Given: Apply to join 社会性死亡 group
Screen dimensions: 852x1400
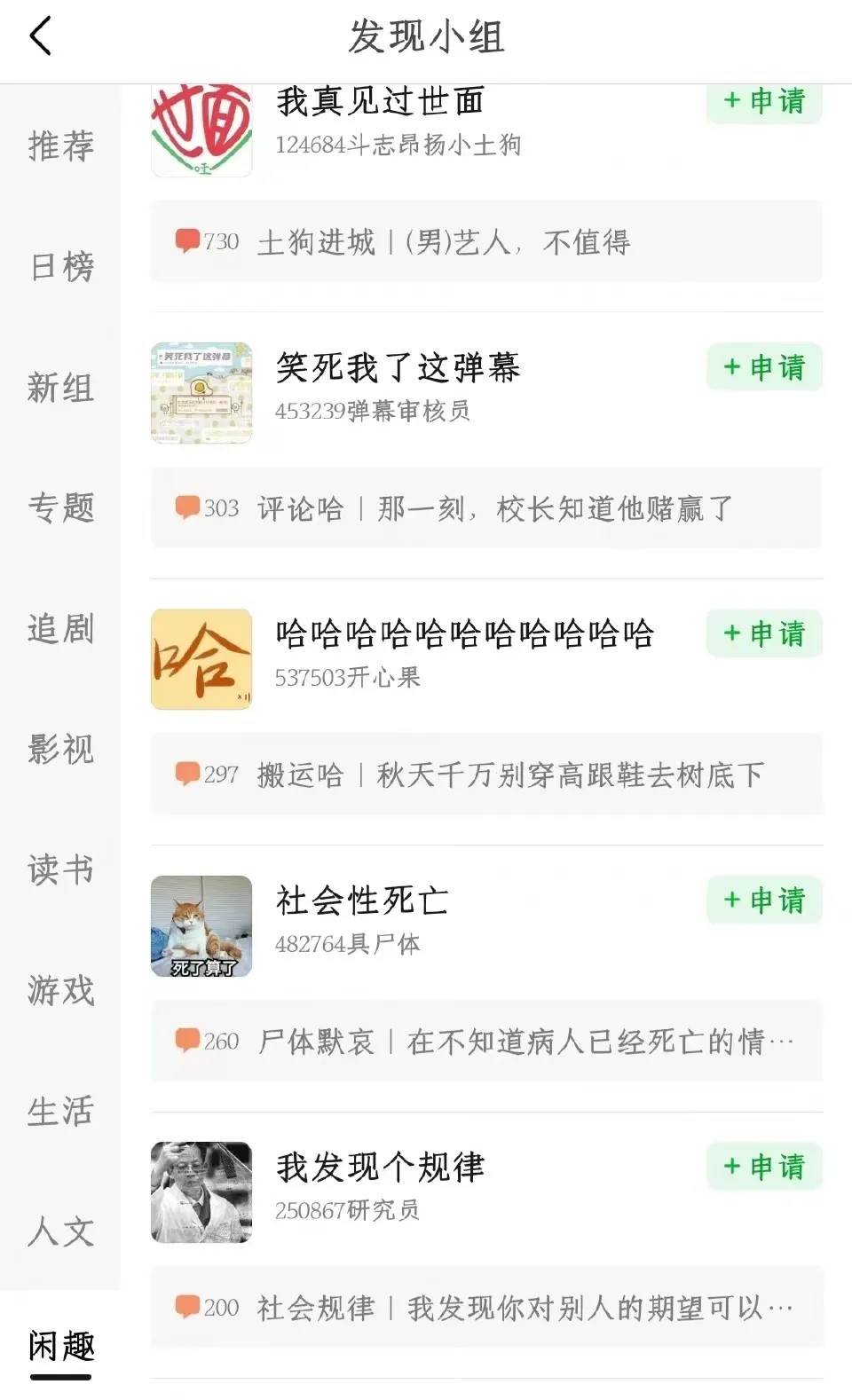Looking at the screenshot, I should coord(764,901).
